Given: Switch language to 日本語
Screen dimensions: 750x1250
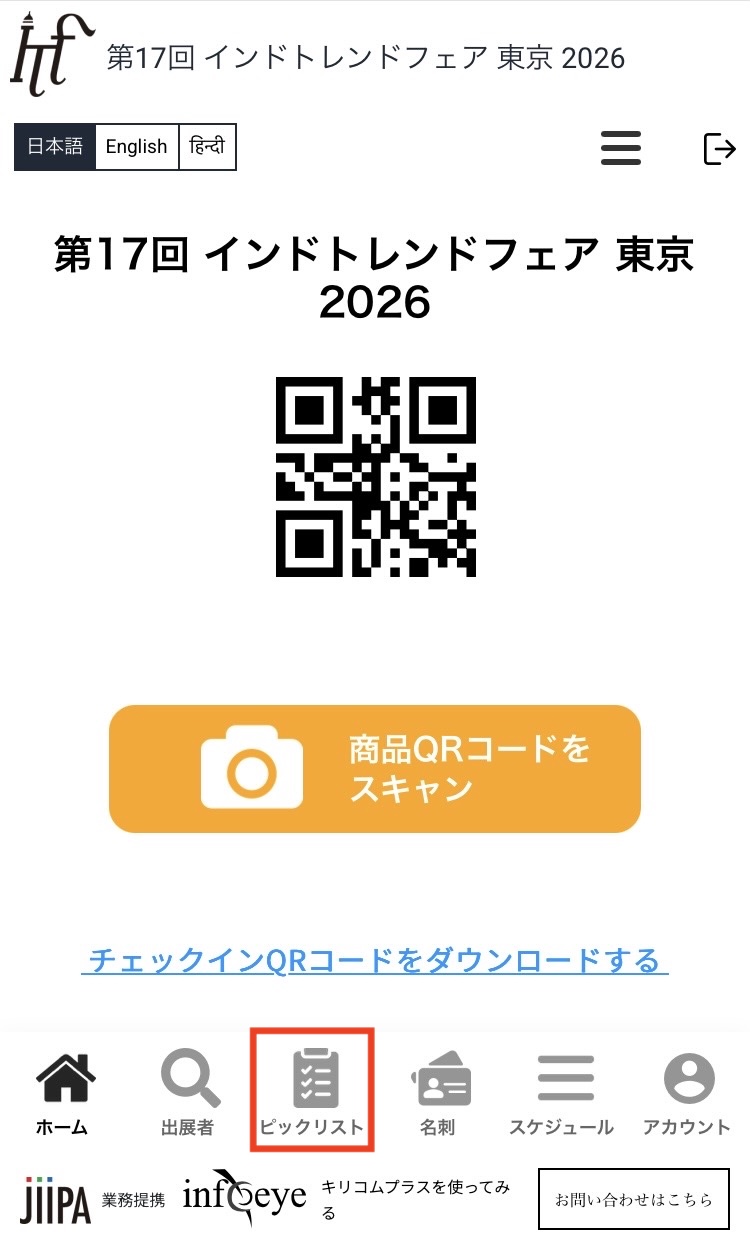Looking at the screenshot, I should pos(55,147).
